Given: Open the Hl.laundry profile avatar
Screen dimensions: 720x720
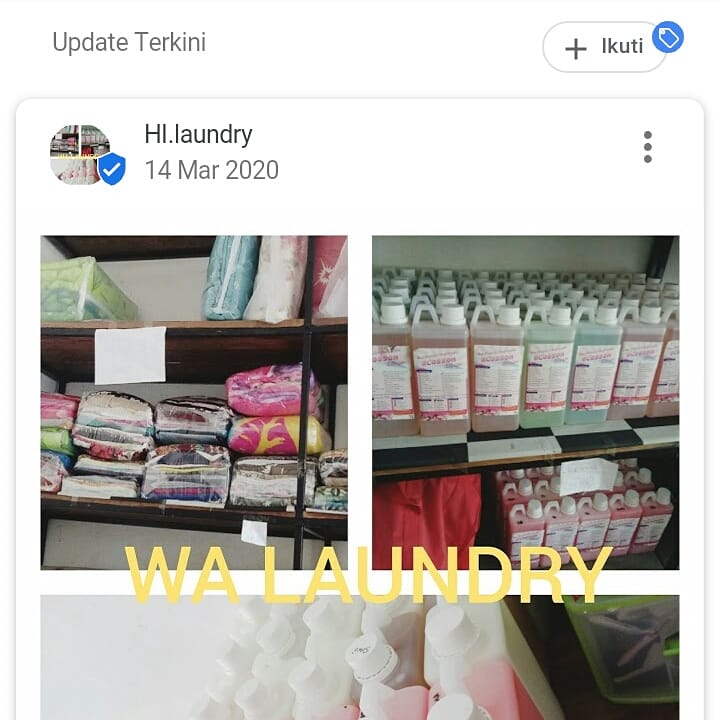Looking at the screenshot, I should 82,154.
